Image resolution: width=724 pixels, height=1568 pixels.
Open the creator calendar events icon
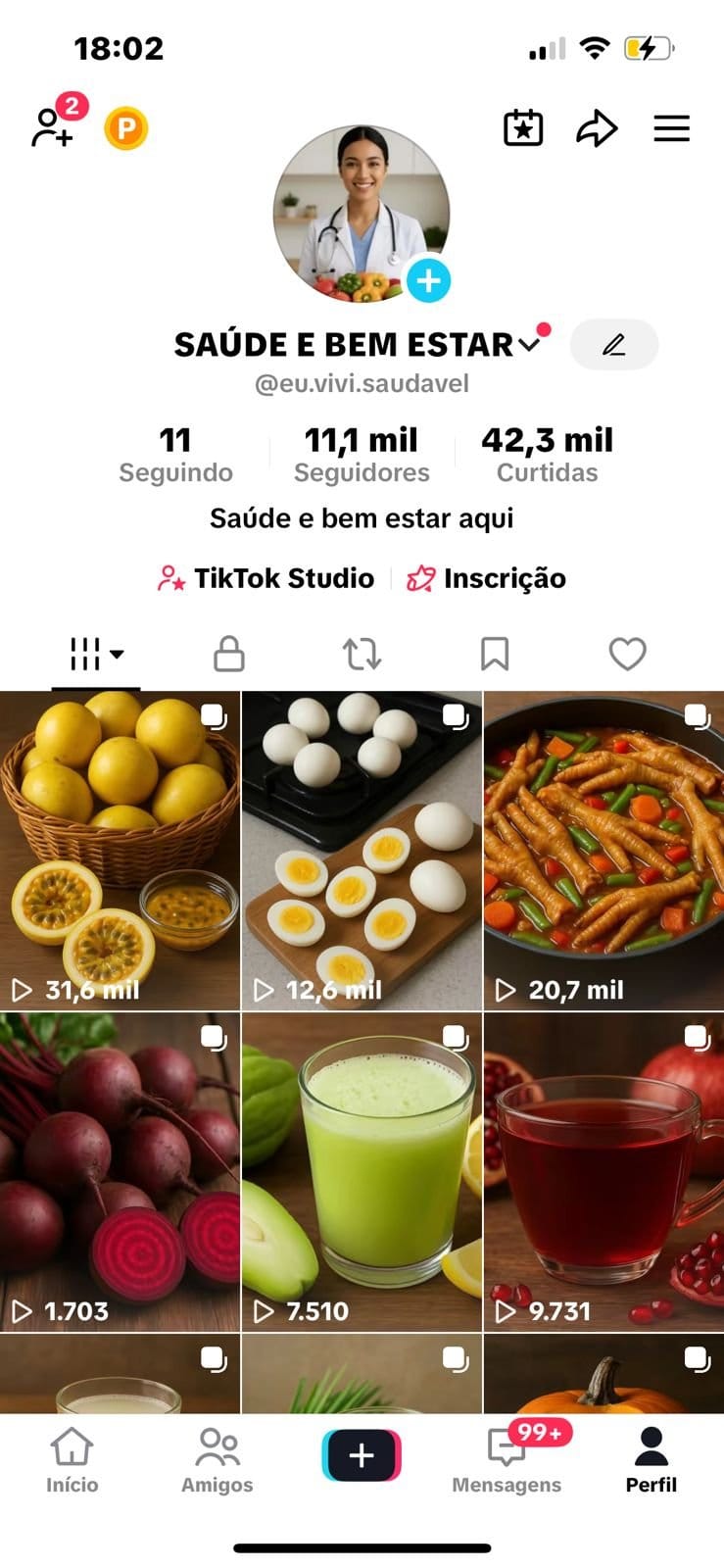[523, 127]
